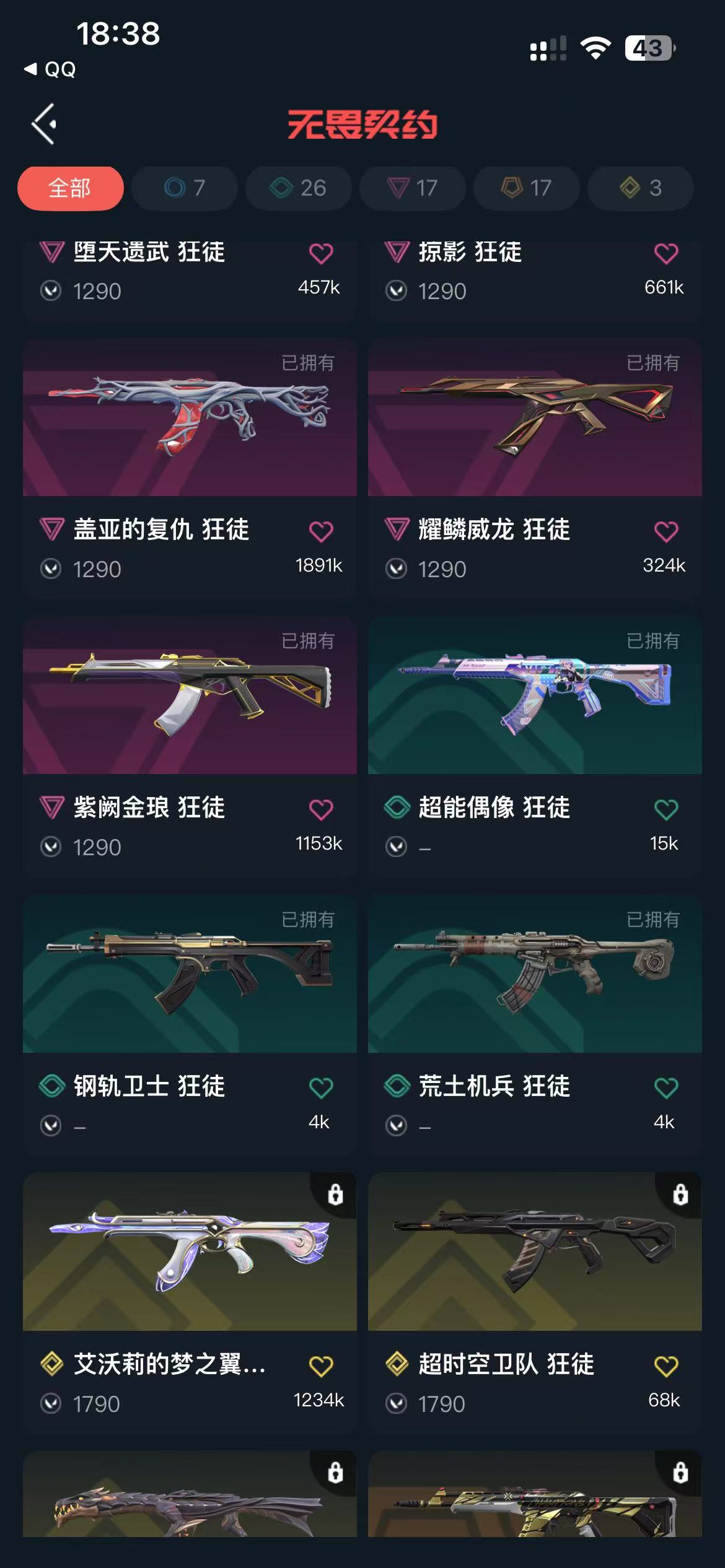Image resolution: width=725 pixels, height=1568 pixels.
Task: Open the 超时空卫队 狂徒 skin card
Action: pyautogui.click(x=535, y=1252)
